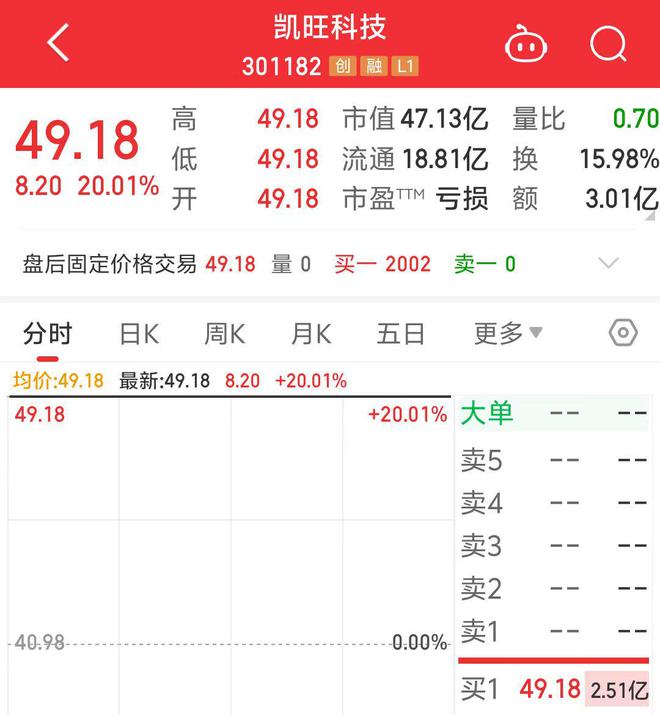This screenshot has height=715, width=660.
Task: Switch to the 分时 chart tab
Action: pos(48,334)
